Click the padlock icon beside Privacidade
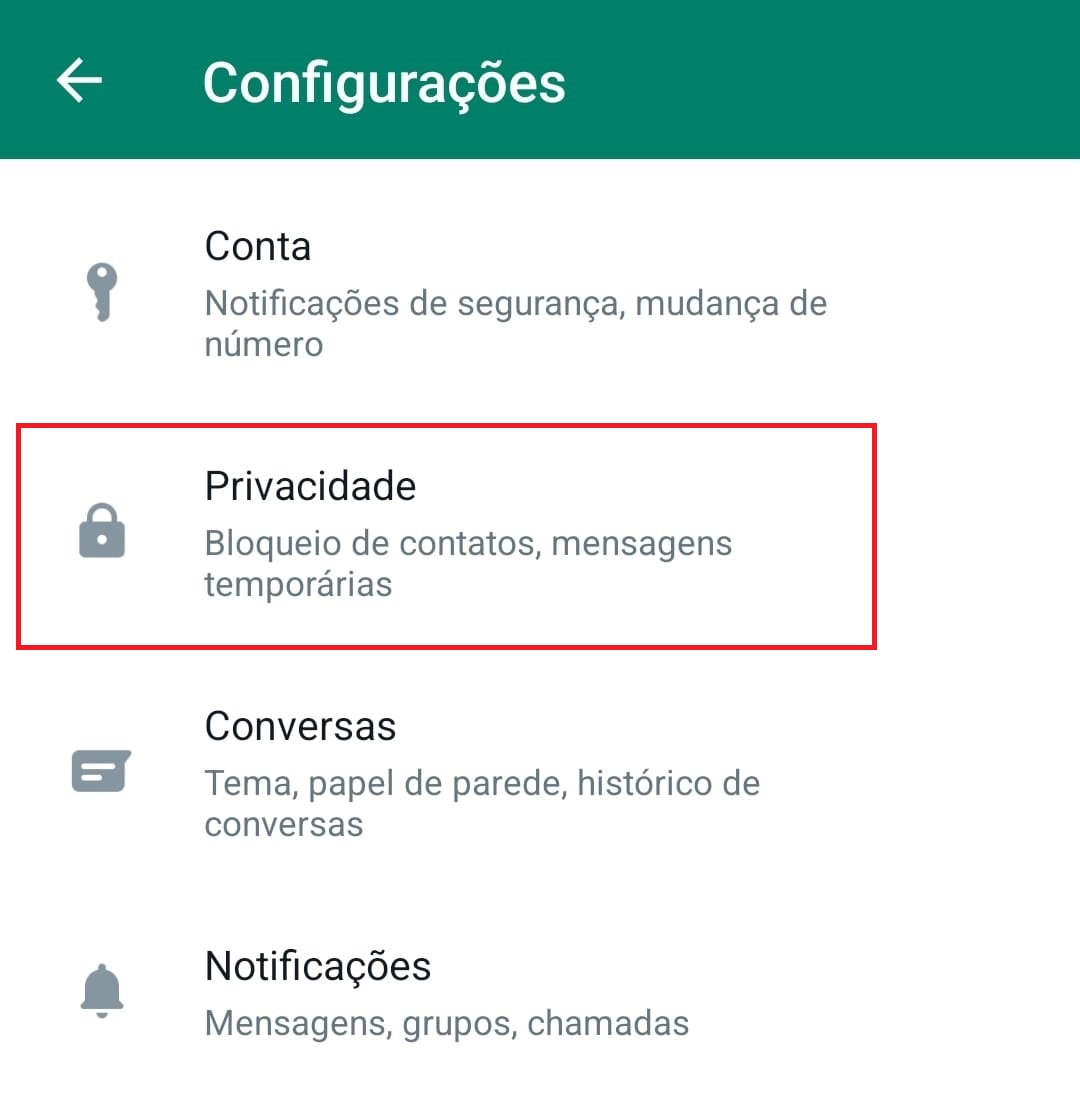This screenshot has height=1101, width=1080. (x=101, y=533)
